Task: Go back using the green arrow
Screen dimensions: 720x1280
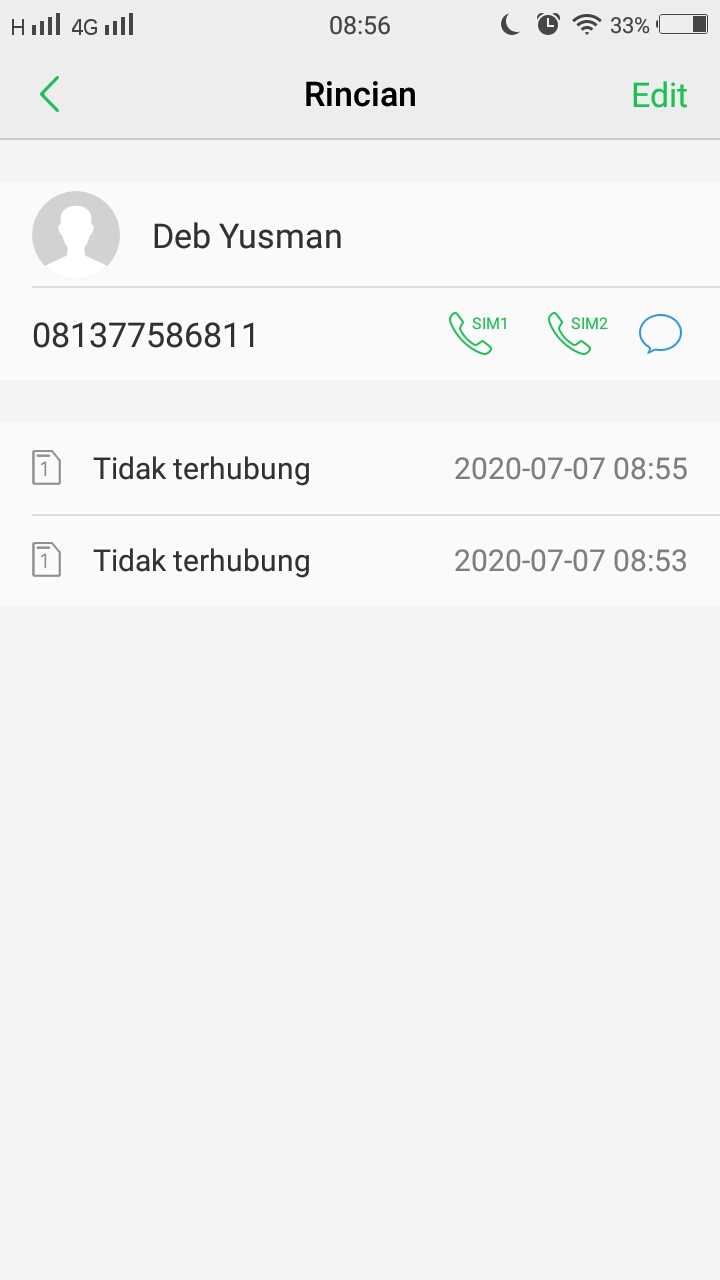Action: click(x=50, y=95)
